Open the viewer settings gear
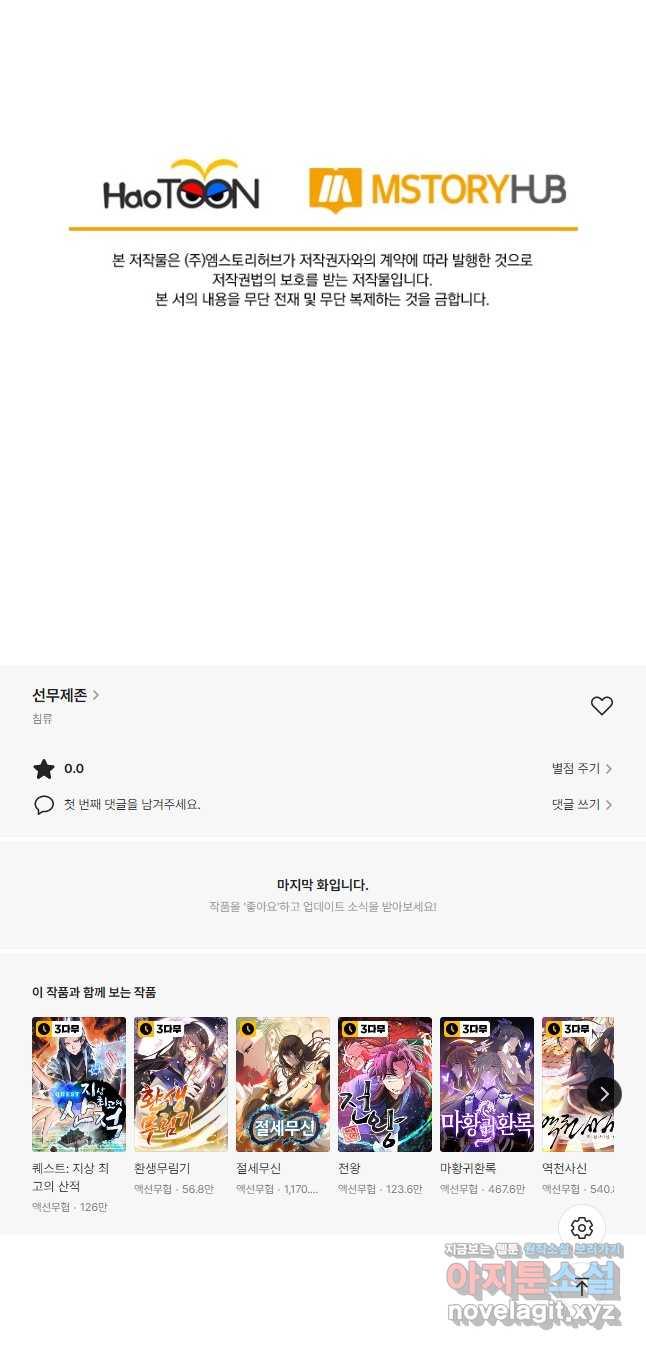This screenshot has width=646, height=1350. pyautogui.click(x=582, y=1228)
